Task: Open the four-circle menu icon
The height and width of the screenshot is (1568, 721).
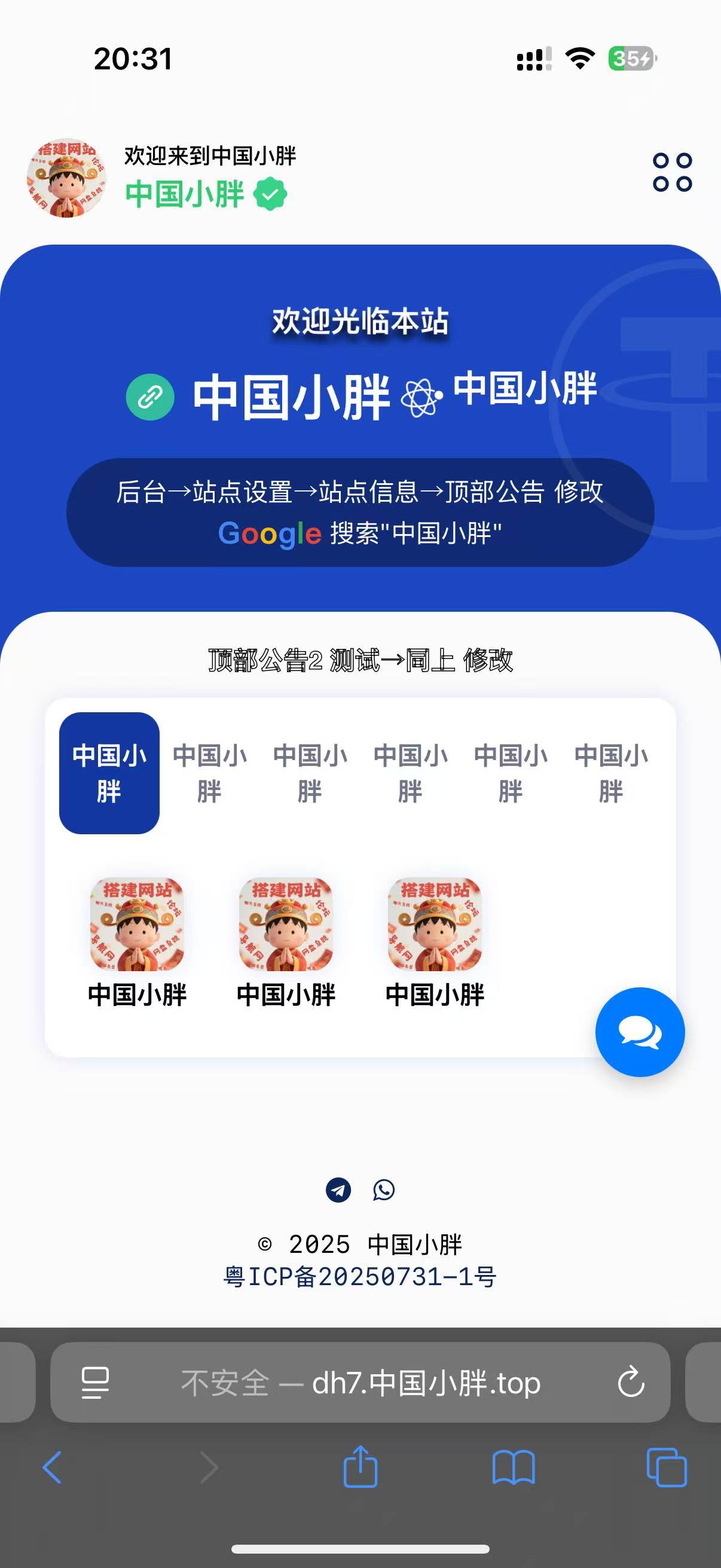Action: pos(672,172)
